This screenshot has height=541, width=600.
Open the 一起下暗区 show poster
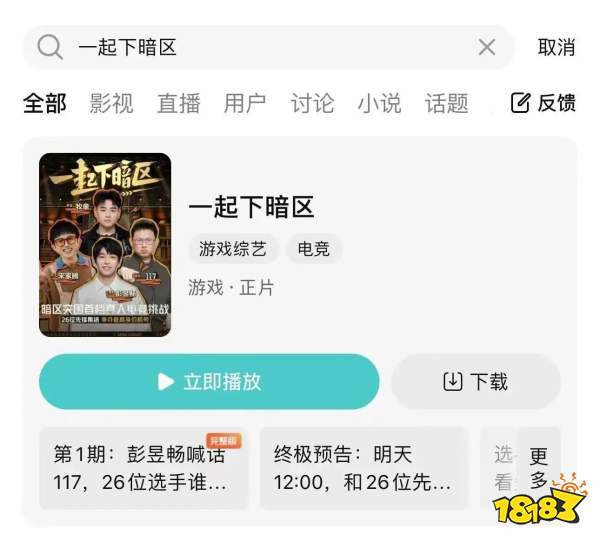coord(105,244)
